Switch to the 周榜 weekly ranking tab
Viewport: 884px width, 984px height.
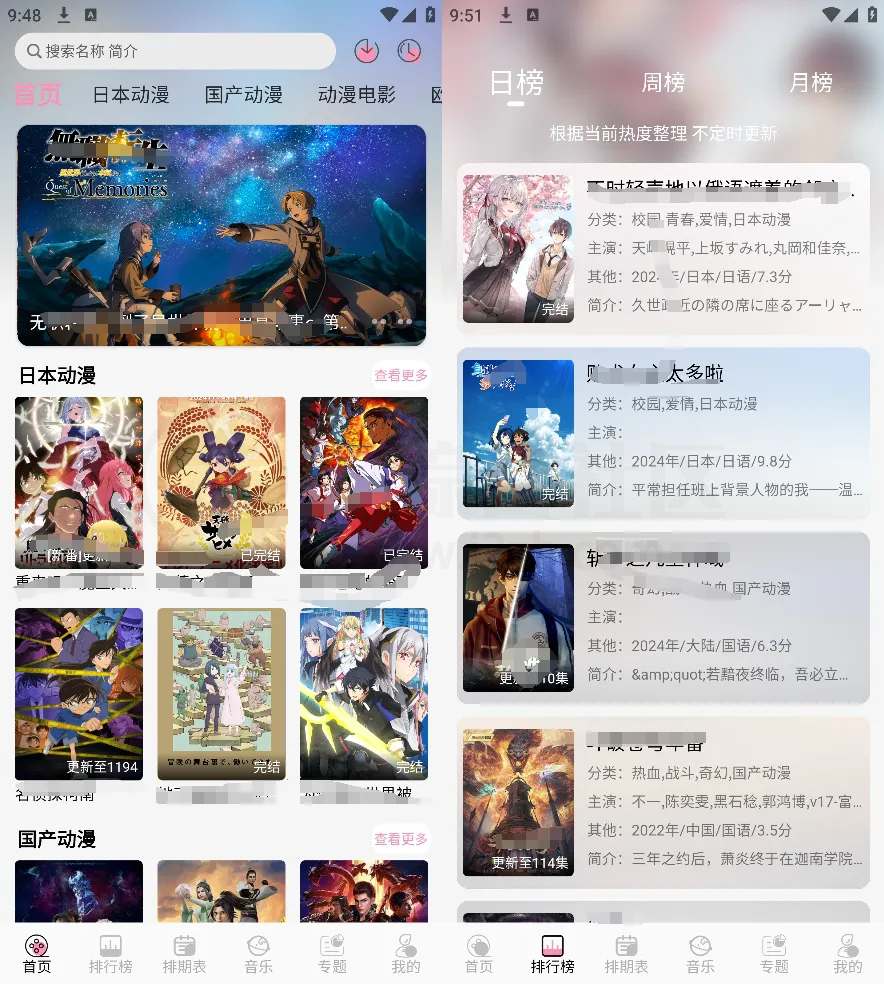pyautogui.click(x=663, y=83)
